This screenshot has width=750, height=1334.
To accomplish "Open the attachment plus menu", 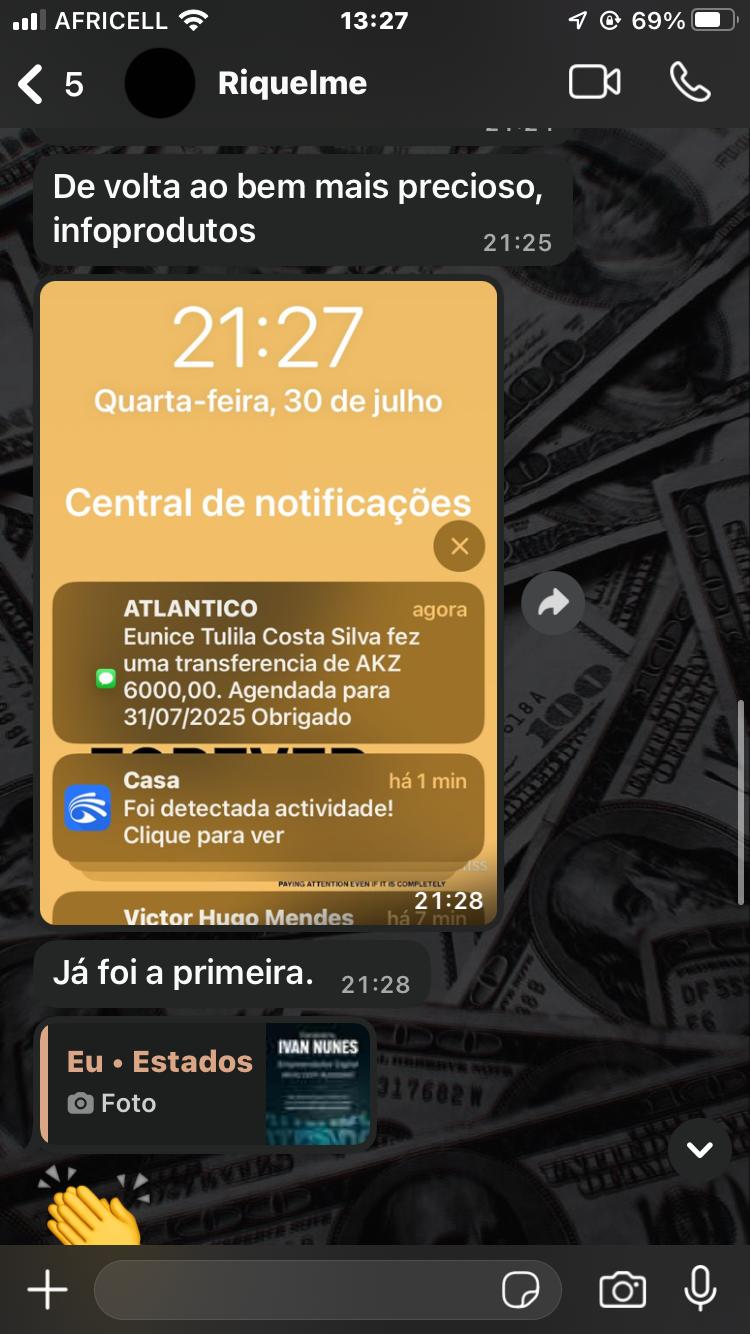I will [46, 1290].
